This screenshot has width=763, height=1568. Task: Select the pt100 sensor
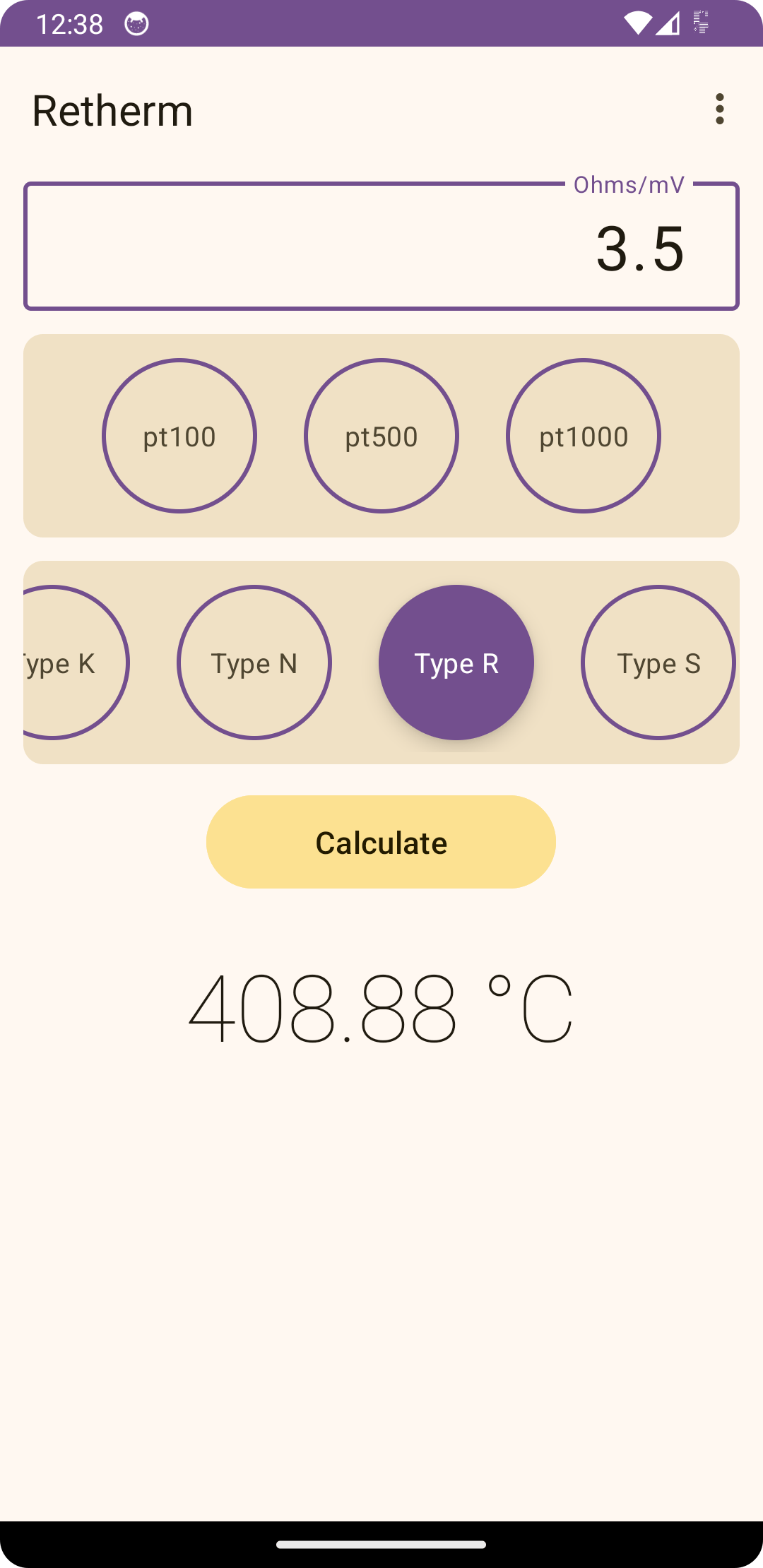pyautogui.click(x=179, y=436)
